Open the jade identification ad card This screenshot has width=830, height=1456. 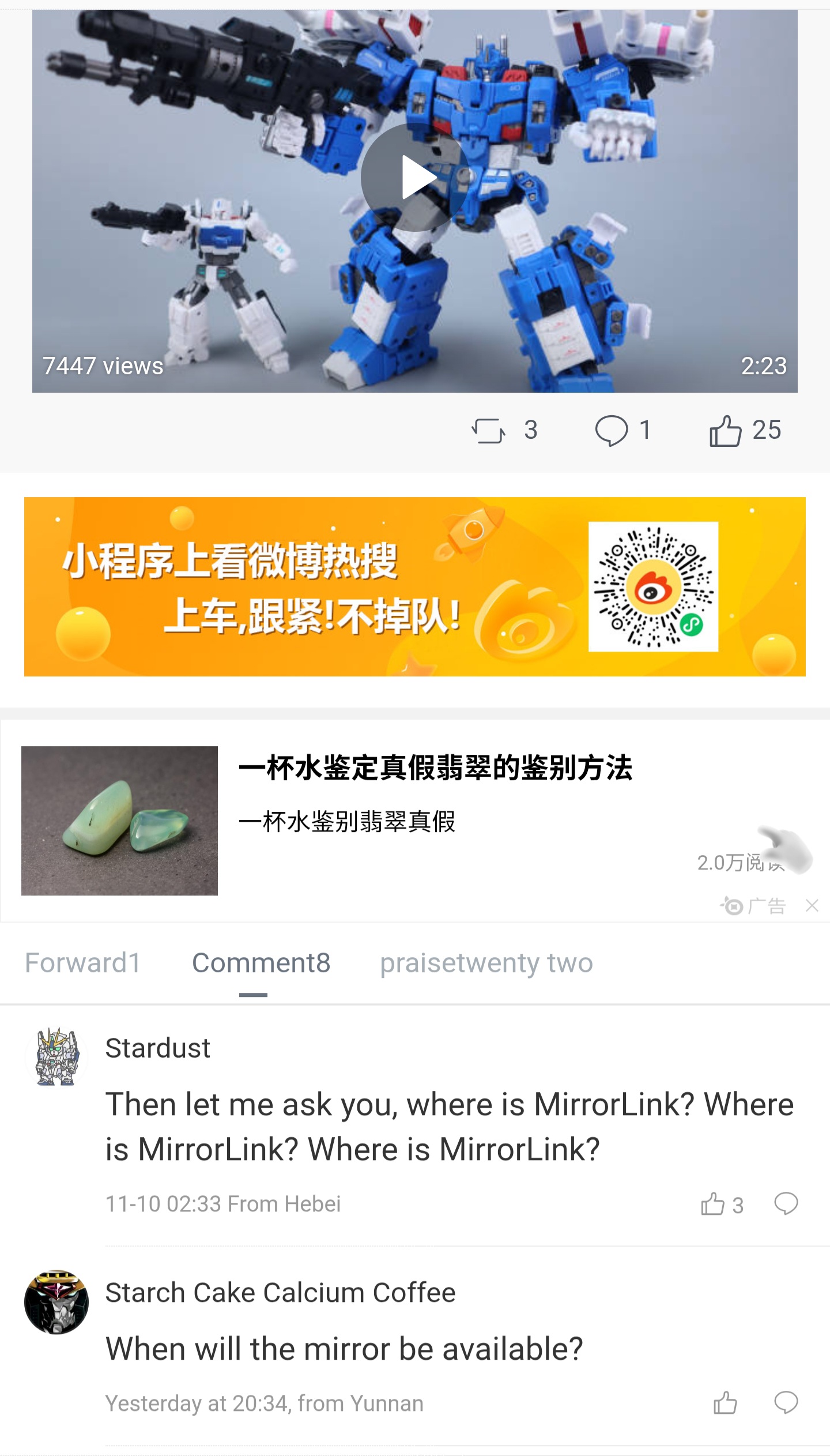[415, 820]
